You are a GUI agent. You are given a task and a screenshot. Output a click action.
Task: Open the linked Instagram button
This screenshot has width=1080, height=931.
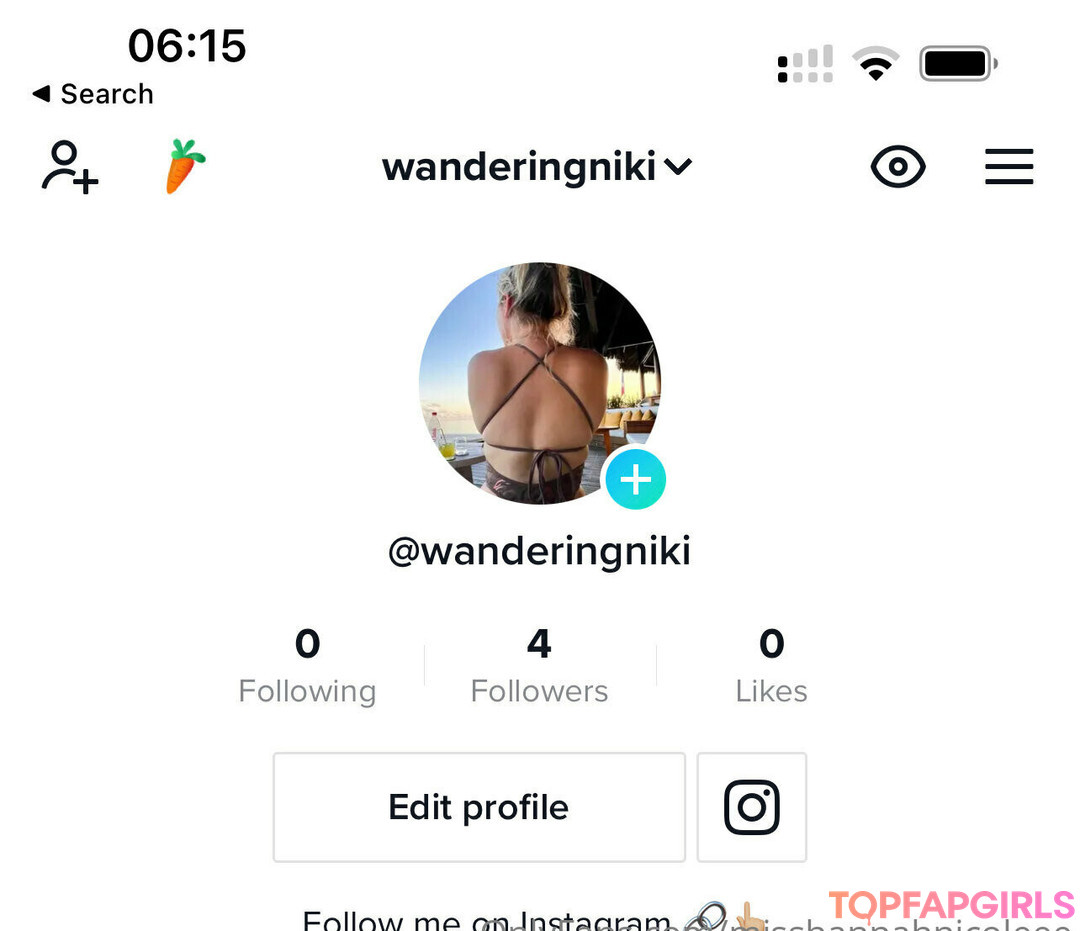[x=751, y=807]
